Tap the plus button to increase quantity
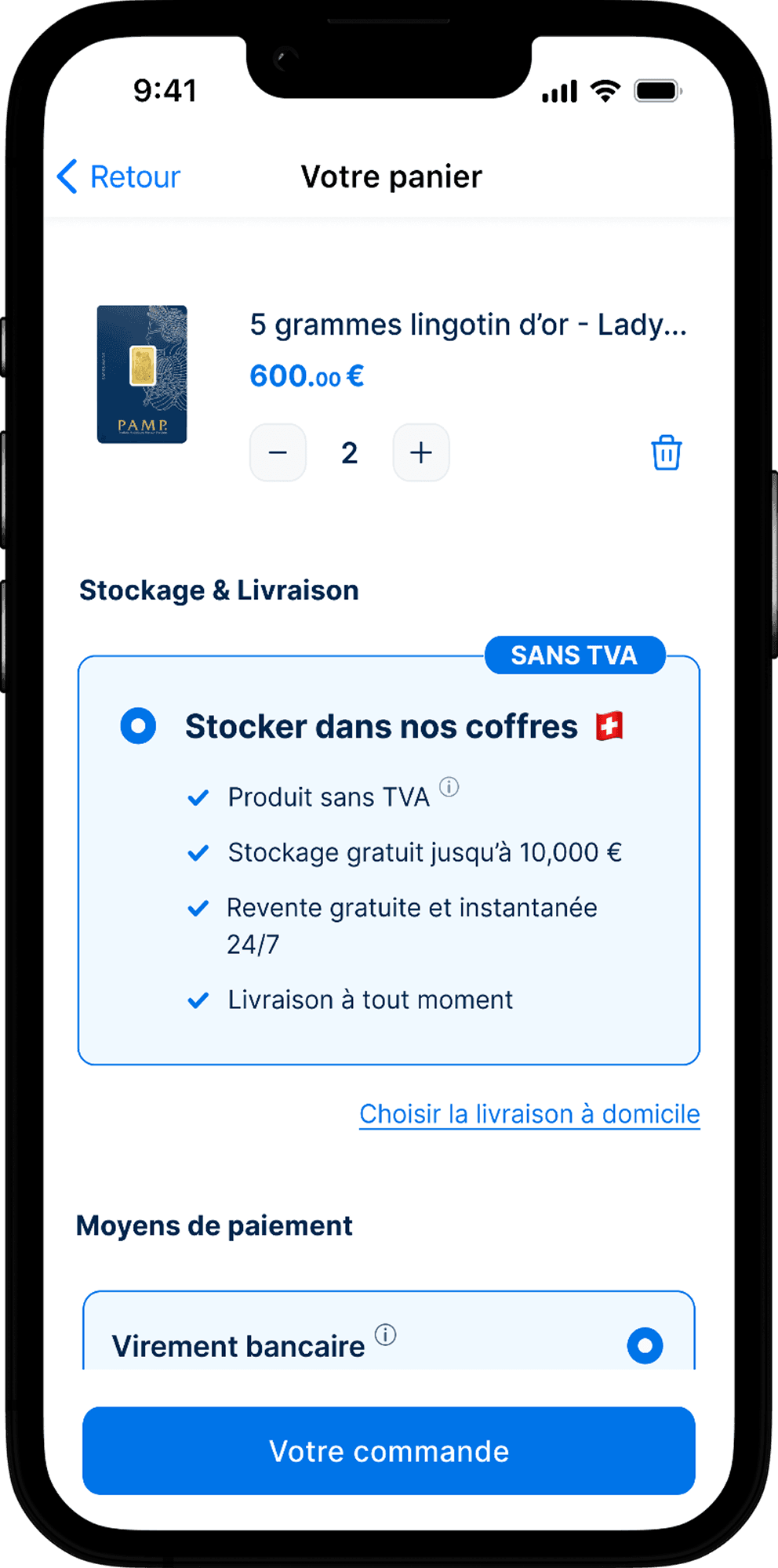The image size is (778, 1568). click(420, 452)
